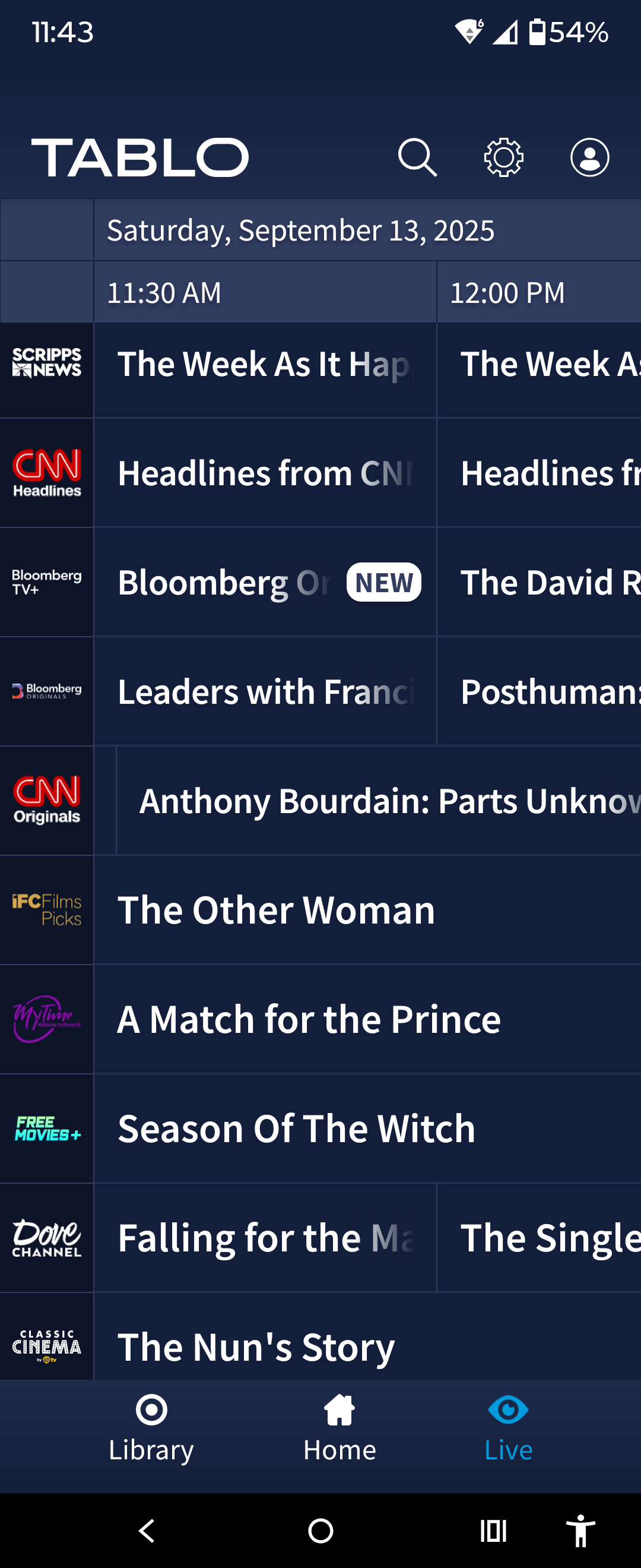
Task: Tap the Scripps News channel logo
Action: point(47,364)
